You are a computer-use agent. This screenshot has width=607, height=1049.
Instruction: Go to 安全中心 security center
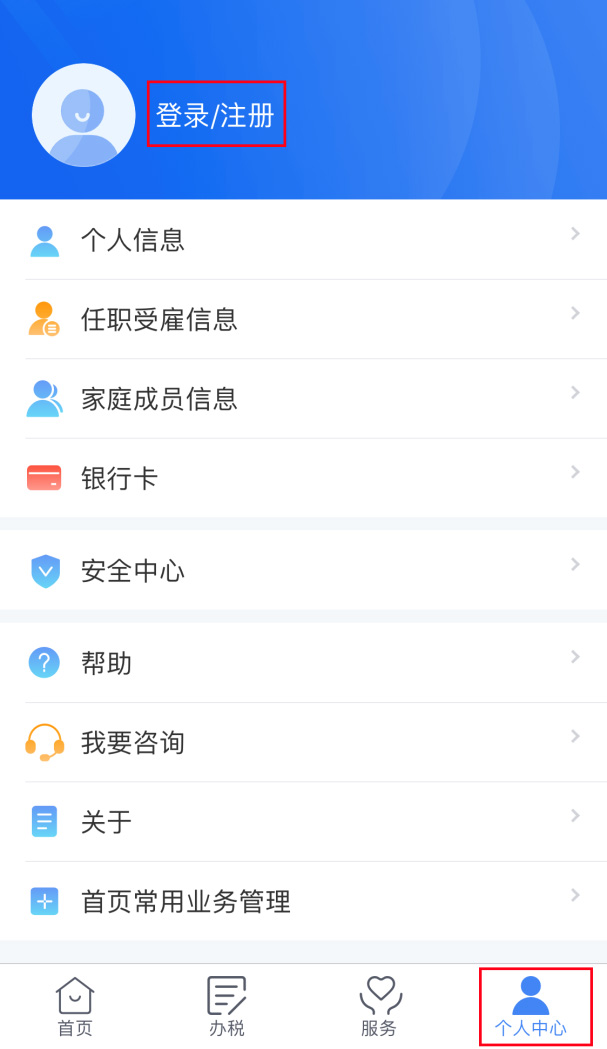point(303,571)
